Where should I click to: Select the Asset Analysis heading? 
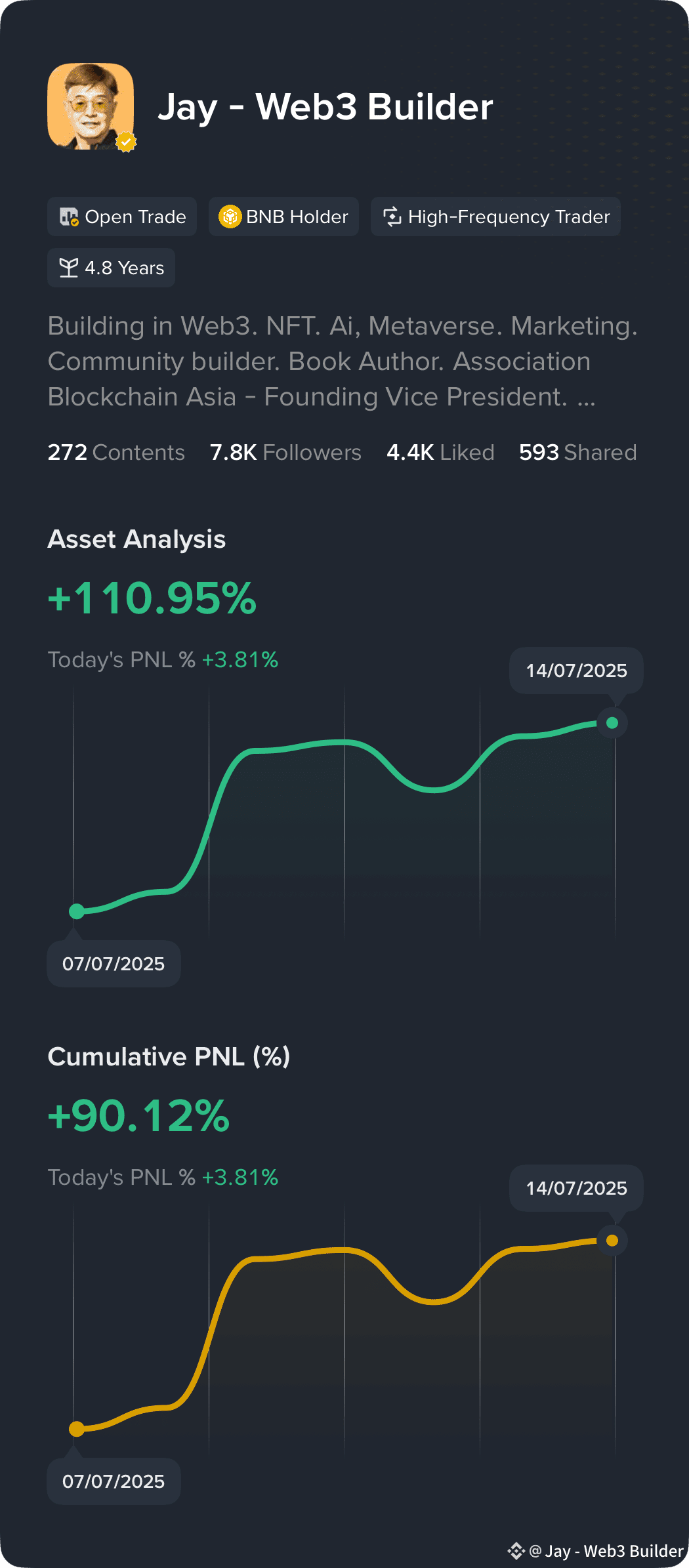(137, 539)
